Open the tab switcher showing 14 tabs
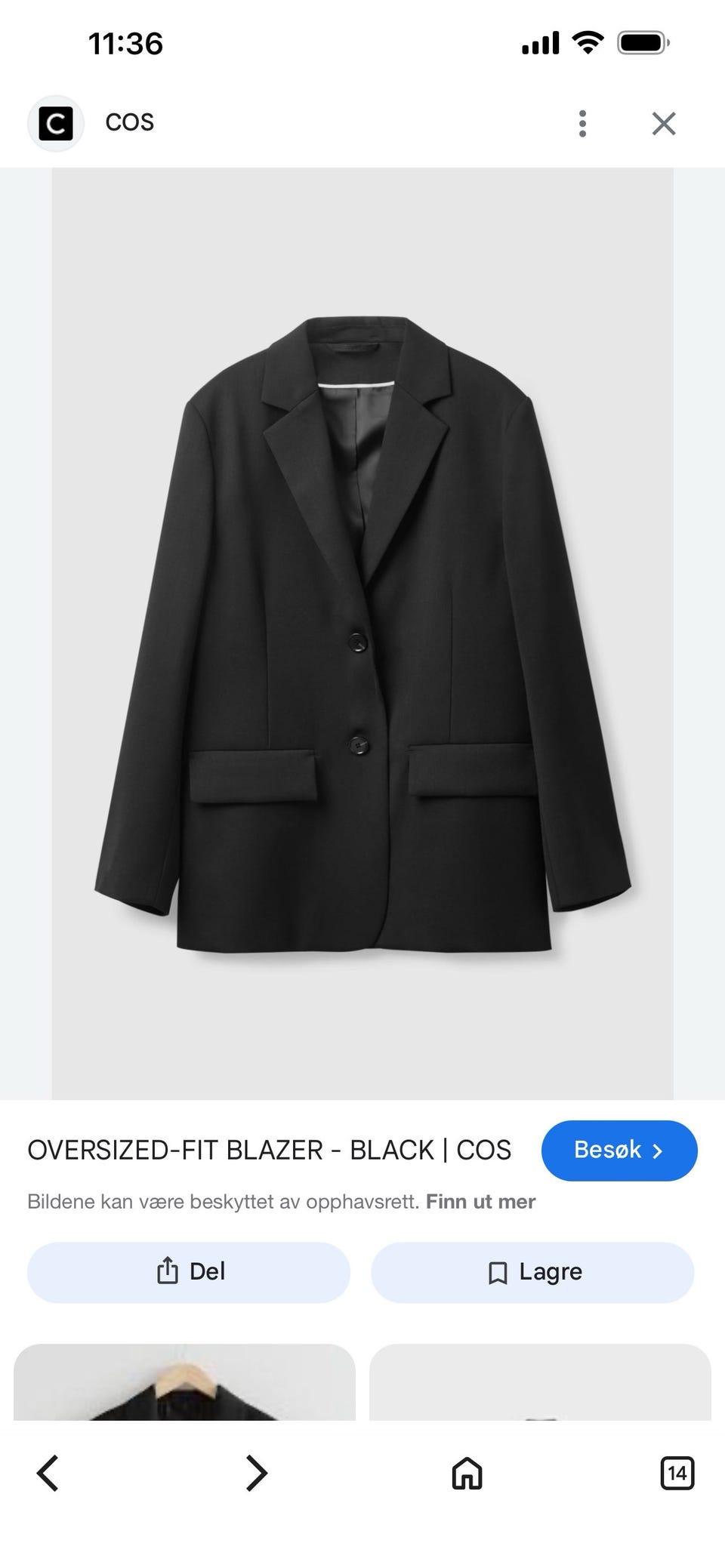This screenshot has width=725, height=1568. coord(677,1473)
